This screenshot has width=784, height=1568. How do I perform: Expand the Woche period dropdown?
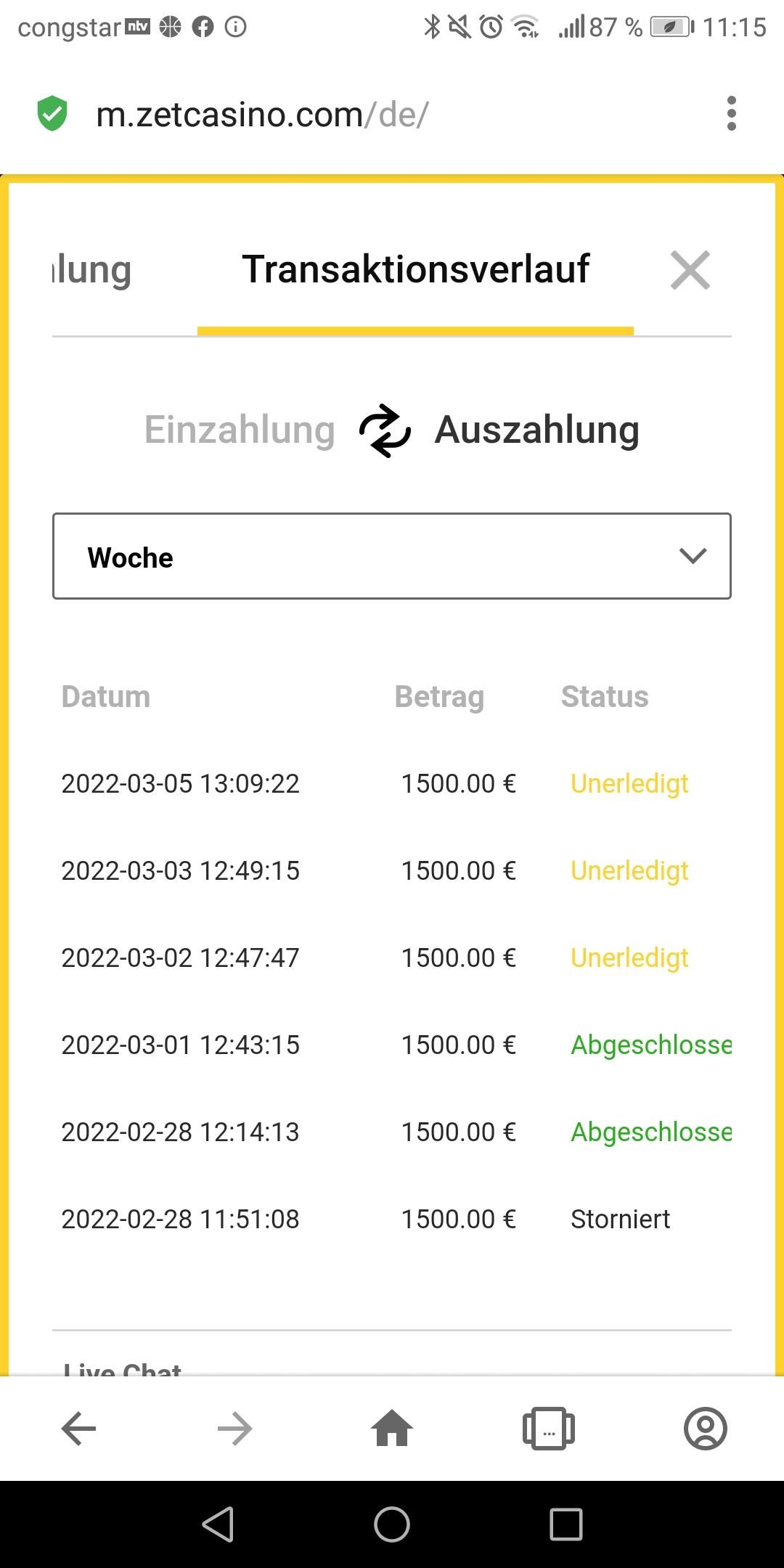(392, 556)
